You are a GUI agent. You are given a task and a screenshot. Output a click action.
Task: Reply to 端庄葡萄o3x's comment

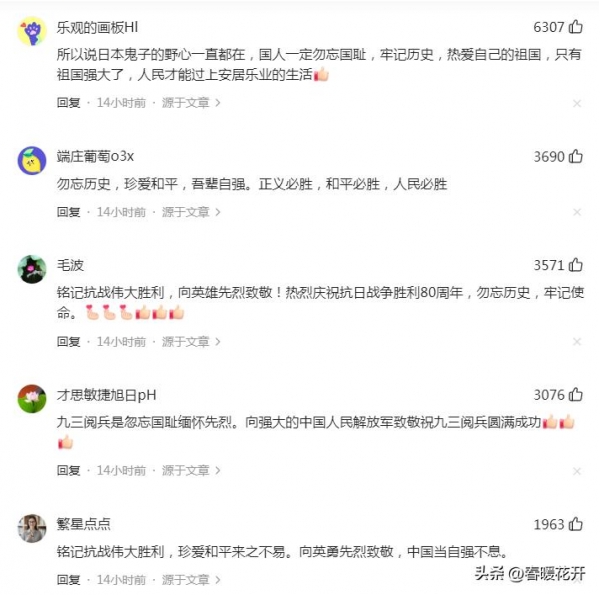click(x=68, y=212)
